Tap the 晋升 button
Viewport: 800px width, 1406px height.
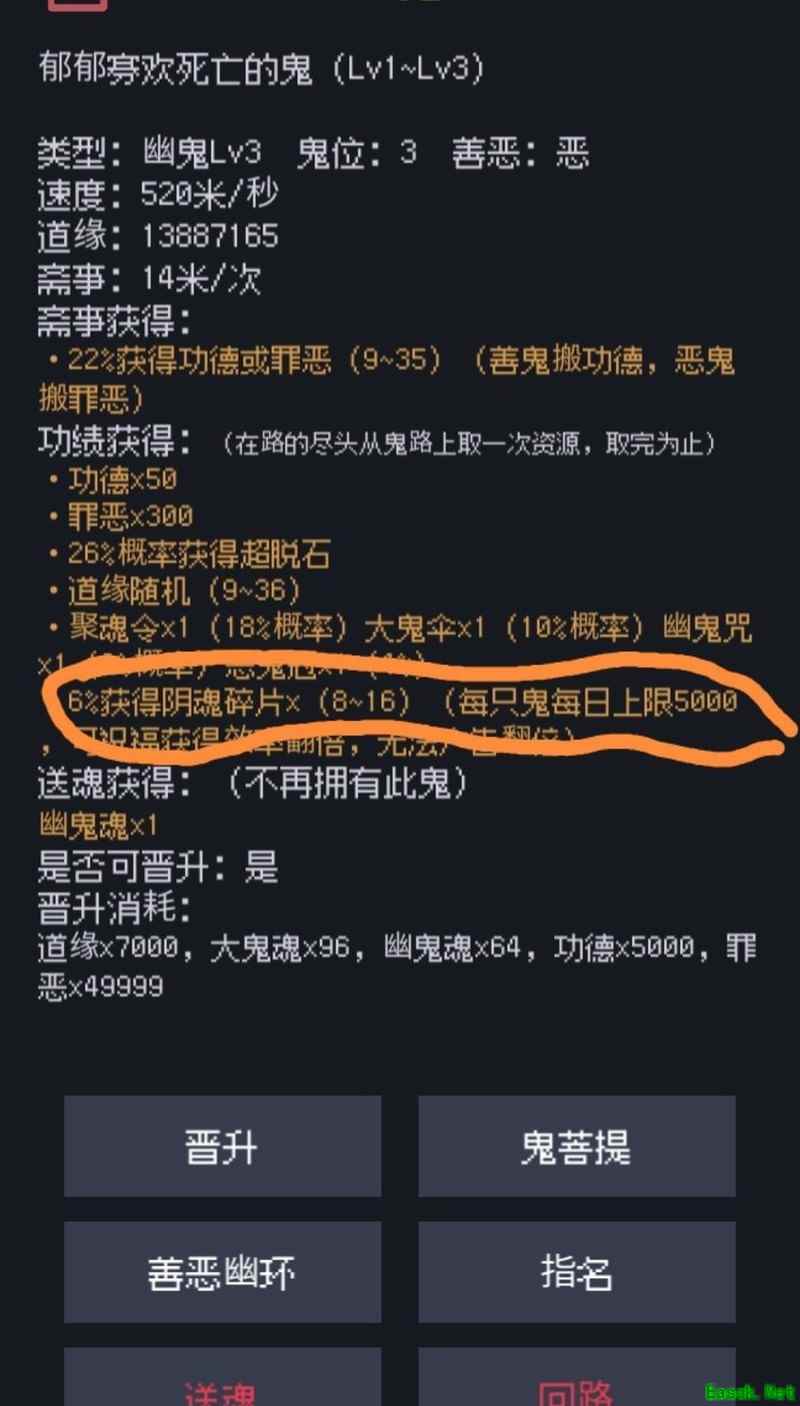pyautogui.click(x=222, y=1146)
